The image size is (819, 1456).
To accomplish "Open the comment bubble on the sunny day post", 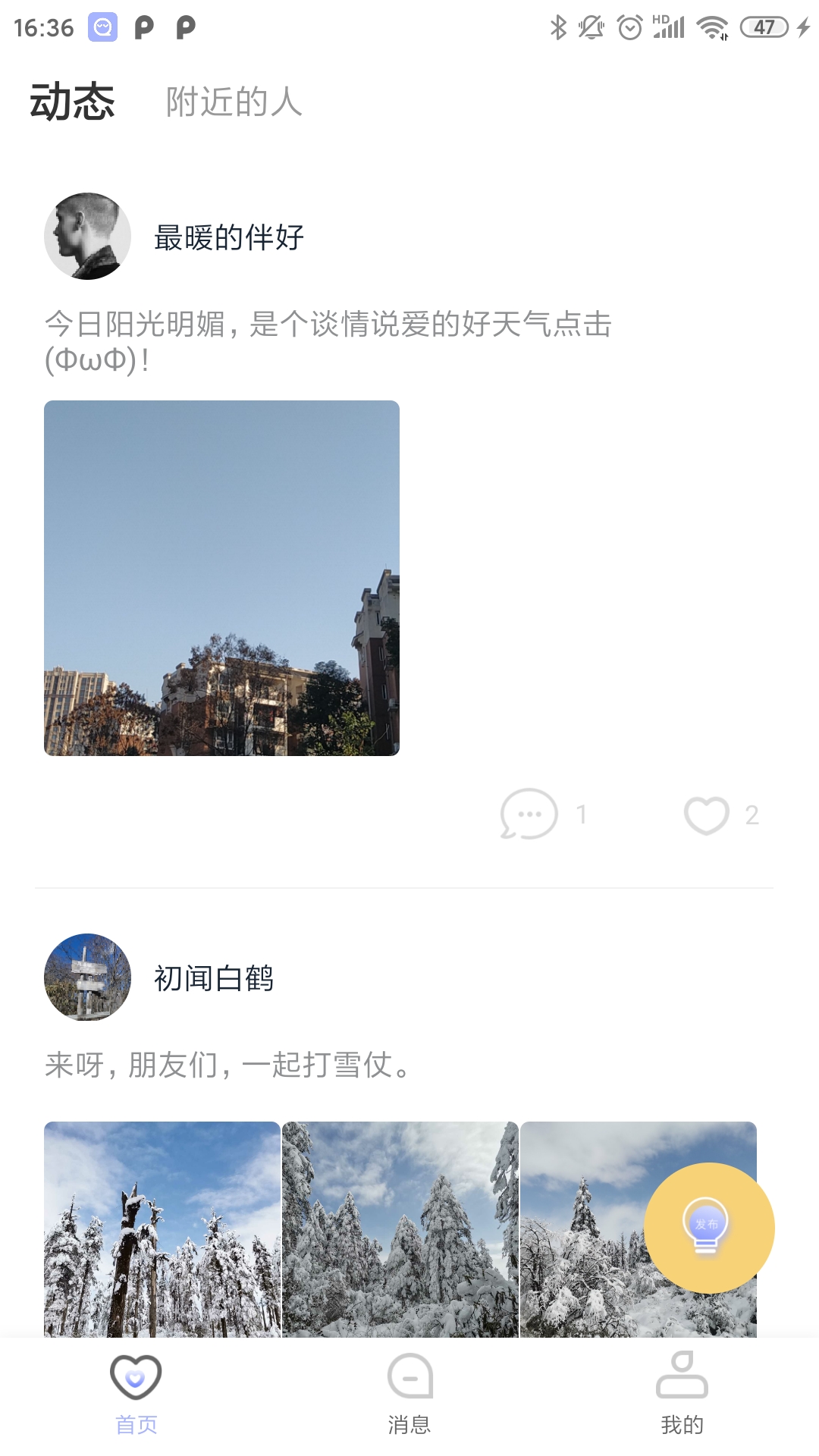I will pyautogui.click(x=529, y=814).
